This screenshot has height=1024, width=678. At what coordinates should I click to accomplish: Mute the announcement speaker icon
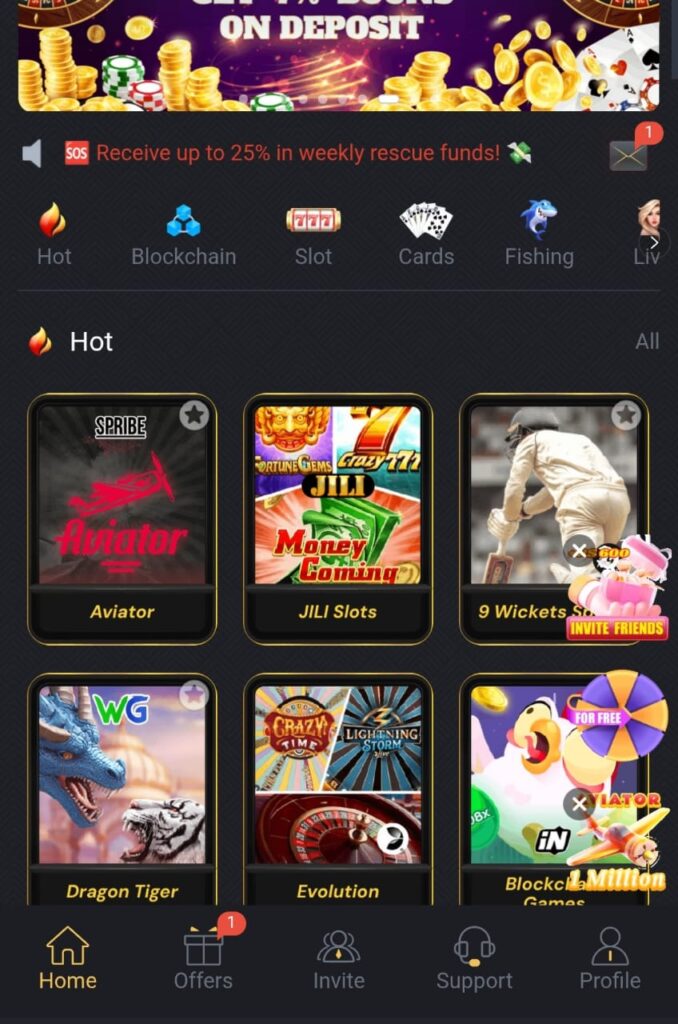(x=33, y=153)
